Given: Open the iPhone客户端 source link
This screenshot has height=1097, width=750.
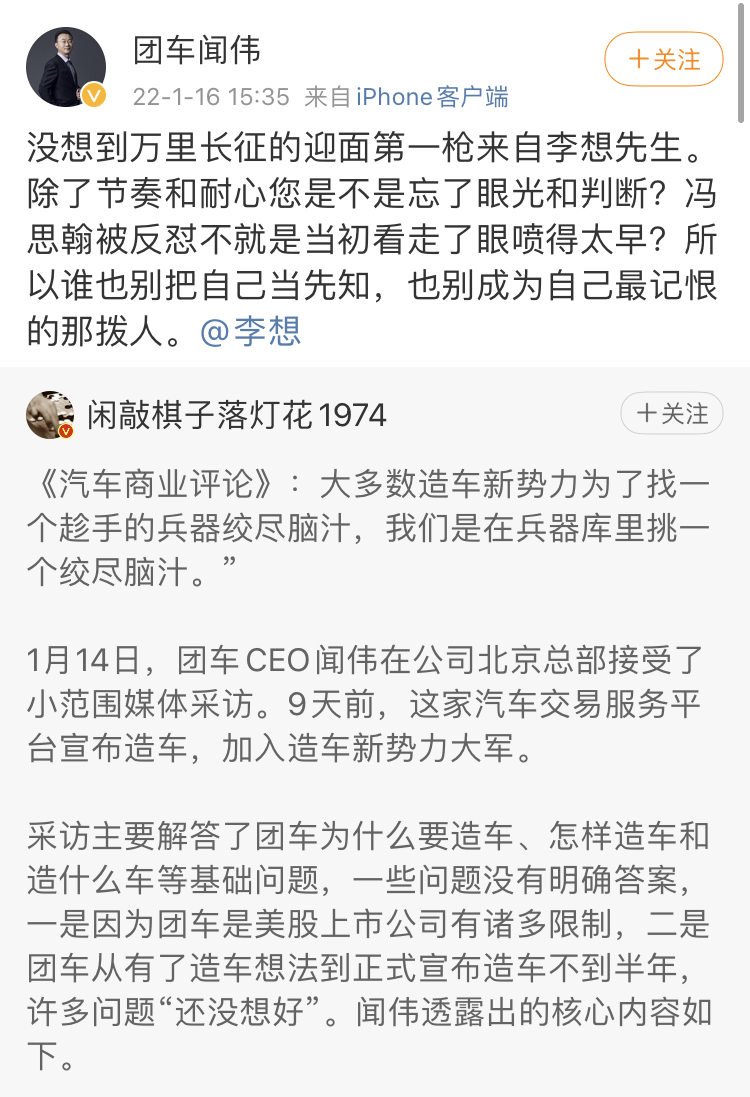Looking at the screenshot, I should (432, 97).
